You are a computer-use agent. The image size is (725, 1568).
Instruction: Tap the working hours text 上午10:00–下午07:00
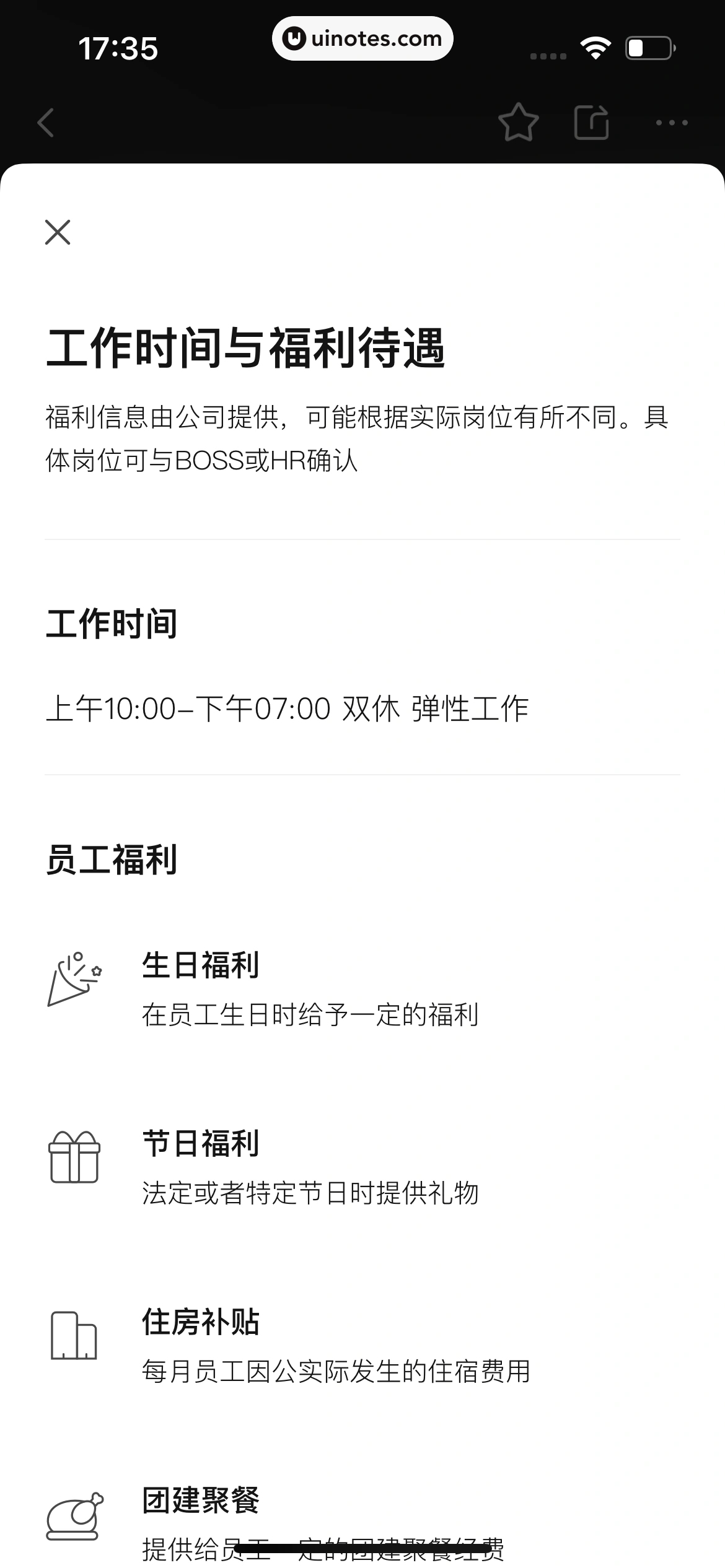pos(189,708)
